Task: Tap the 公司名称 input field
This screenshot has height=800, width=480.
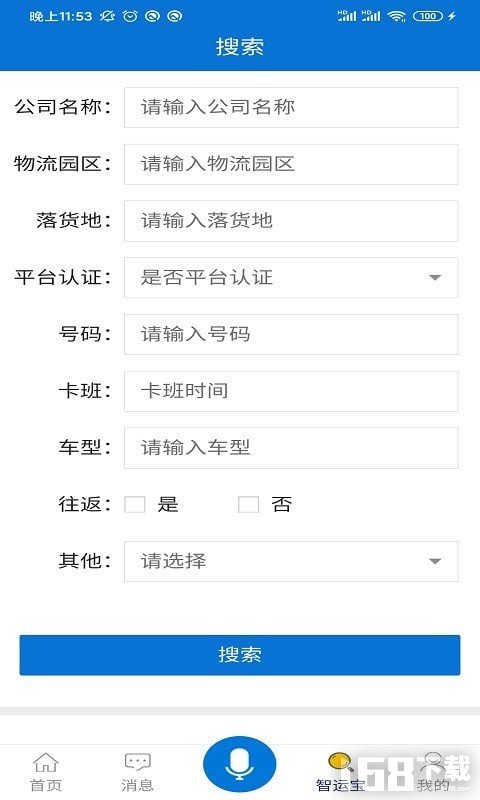Action: (x=291, y=107)
